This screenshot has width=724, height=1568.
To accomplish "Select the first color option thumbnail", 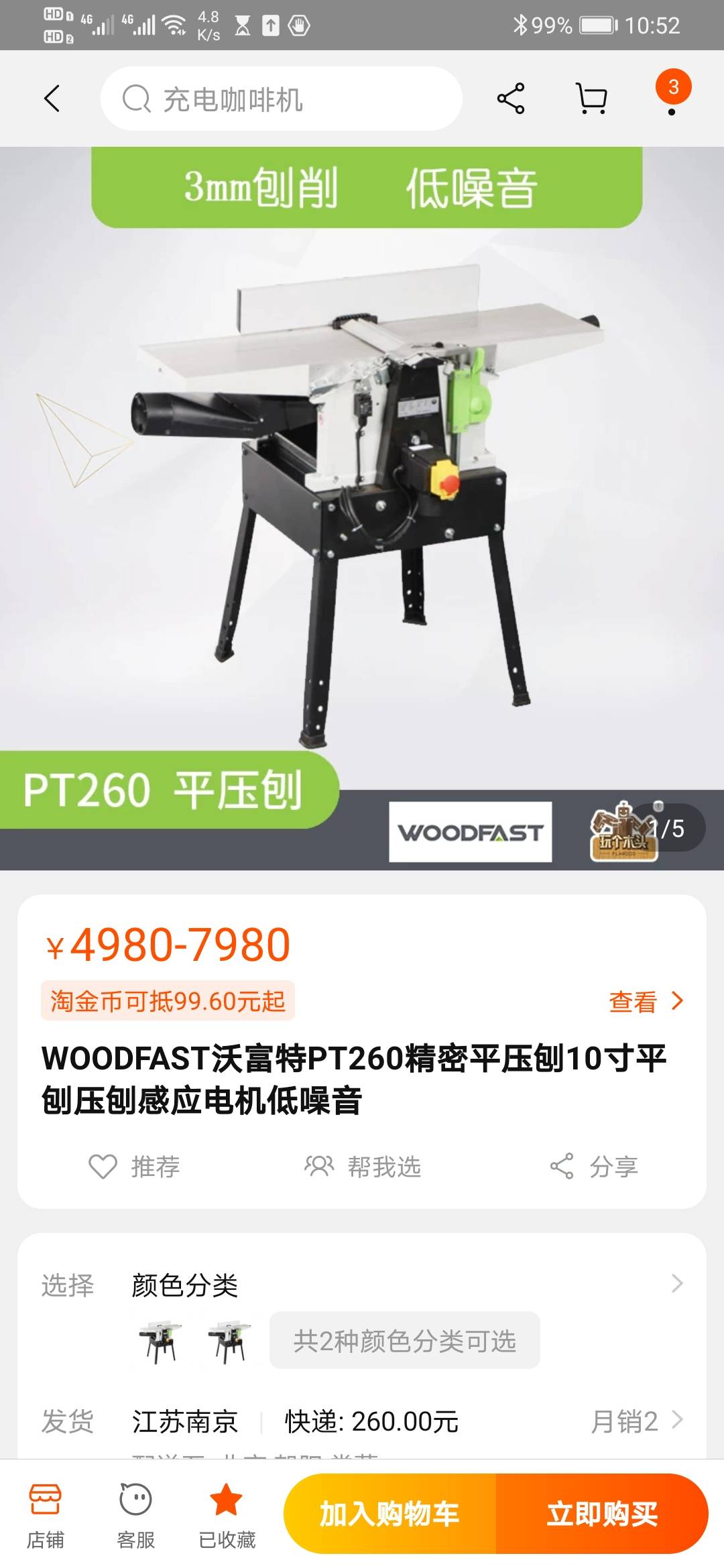I will pos(160,1342).
